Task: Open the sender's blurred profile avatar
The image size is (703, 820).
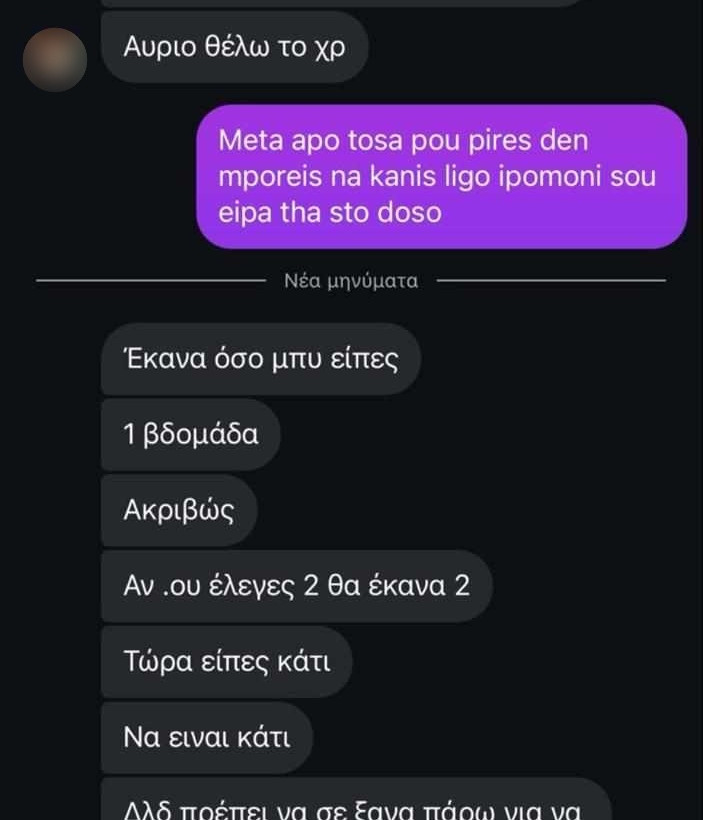Action: coord(54,59)
